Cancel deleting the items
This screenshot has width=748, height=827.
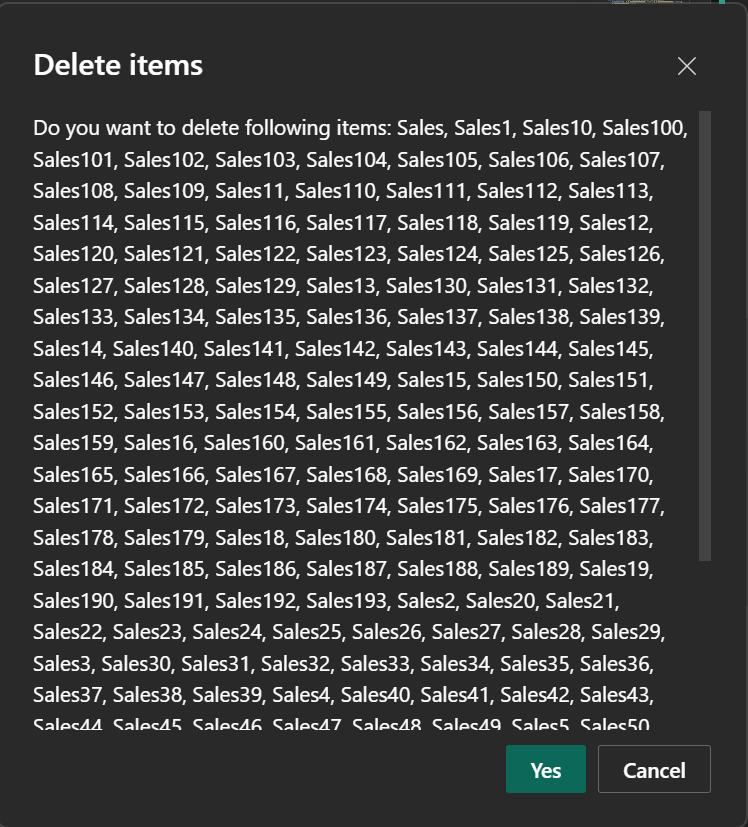pyautogui.click(x=654, y=769)
